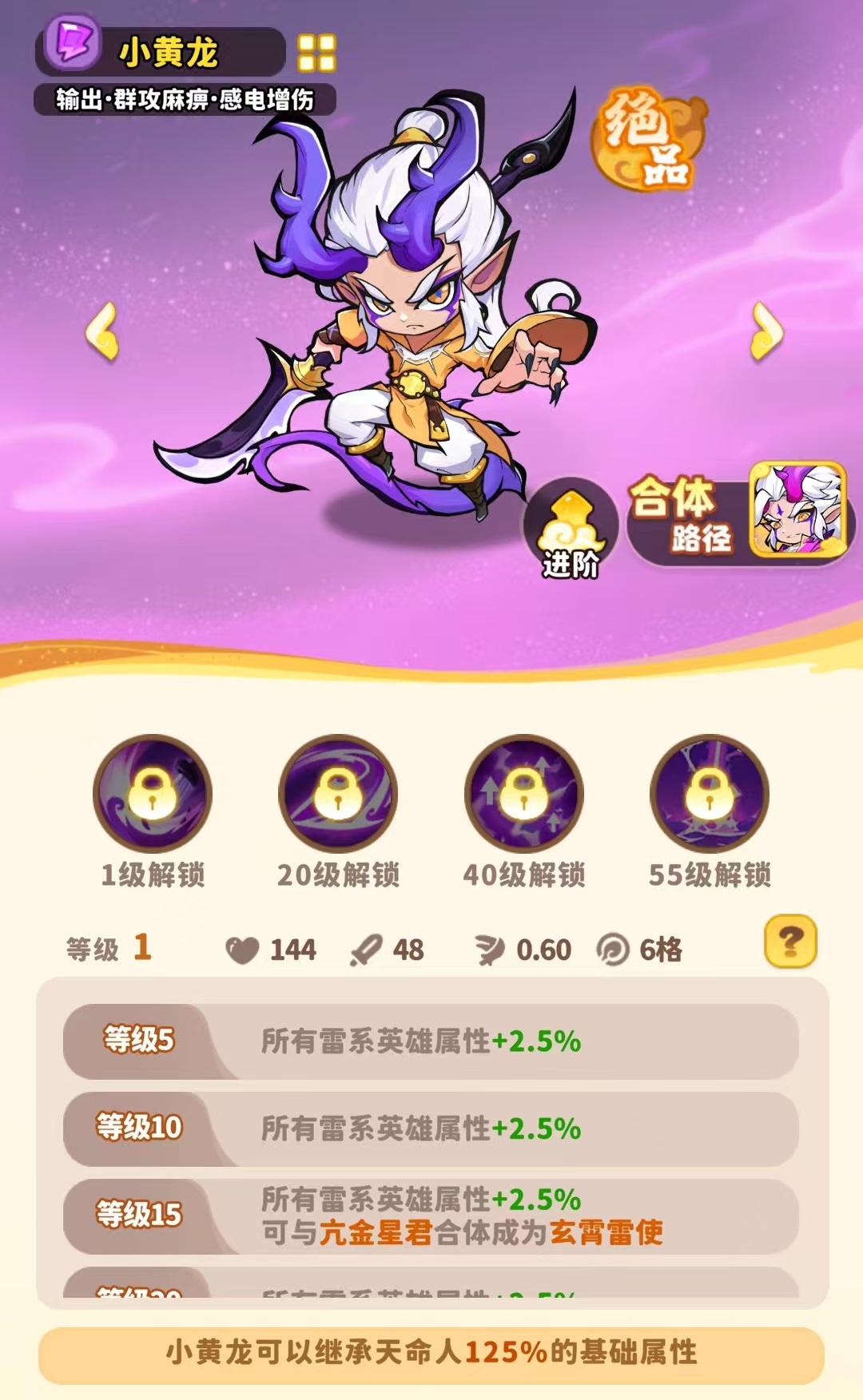Go to next hero with right arrow
The width and height of the screenshot is (863, 1400).
coord(766,331)
